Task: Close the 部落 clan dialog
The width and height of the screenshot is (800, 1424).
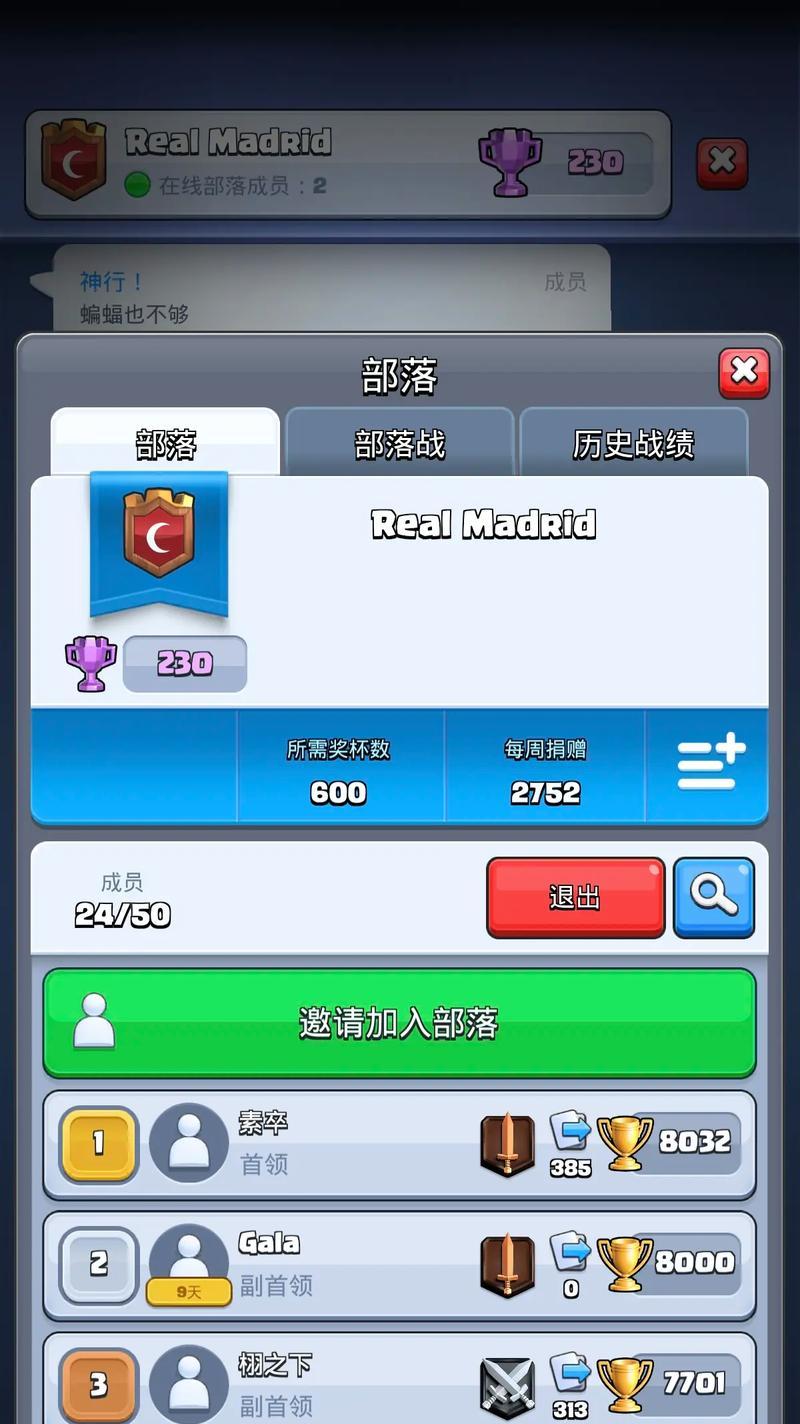Action: pyautogui.click(x=744, y=372)
